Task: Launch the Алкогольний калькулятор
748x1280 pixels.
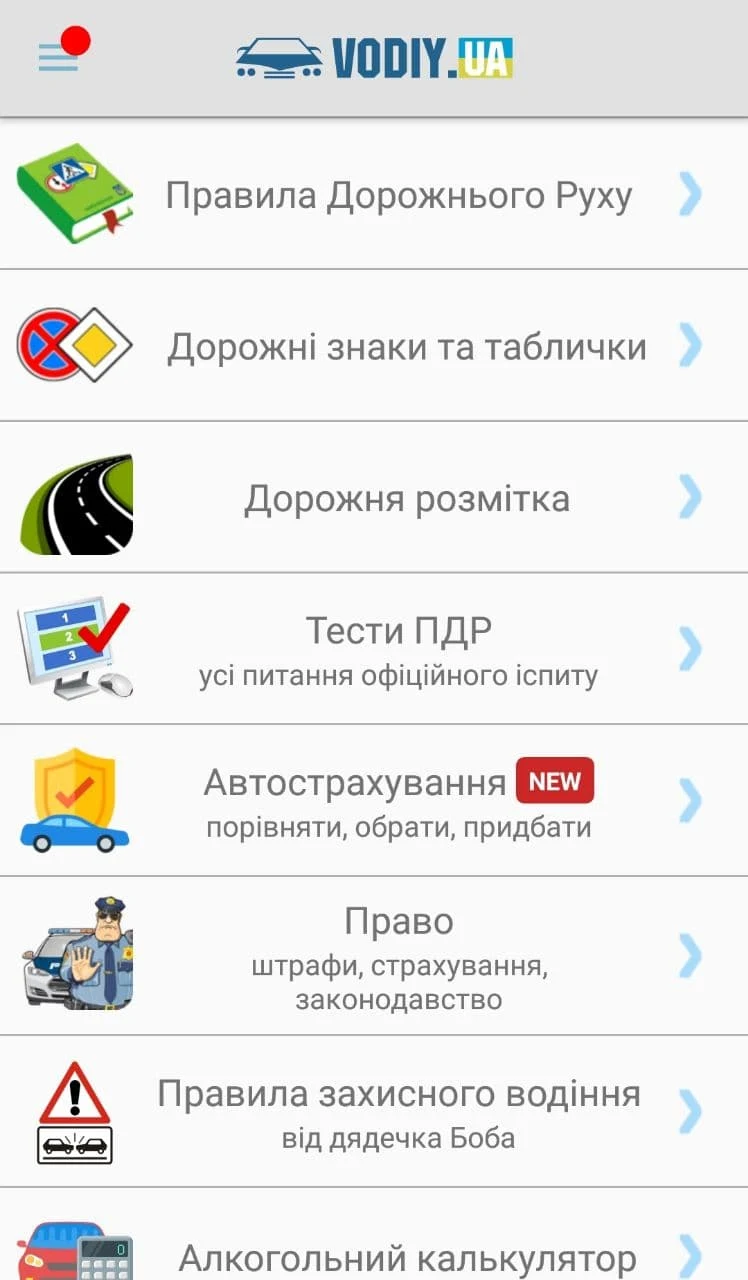Action: [x=406, y=1255]
